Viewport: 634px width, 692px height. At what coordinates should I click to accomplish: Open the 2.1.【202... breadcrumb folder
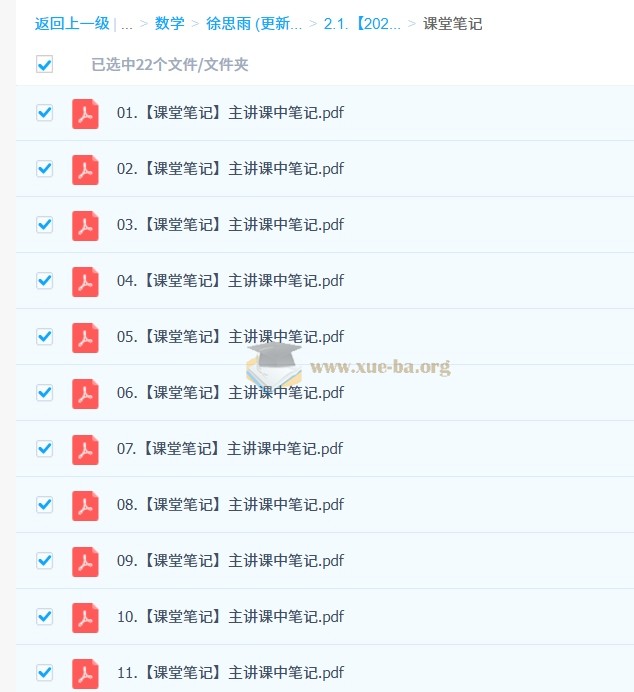pos(362,23)
